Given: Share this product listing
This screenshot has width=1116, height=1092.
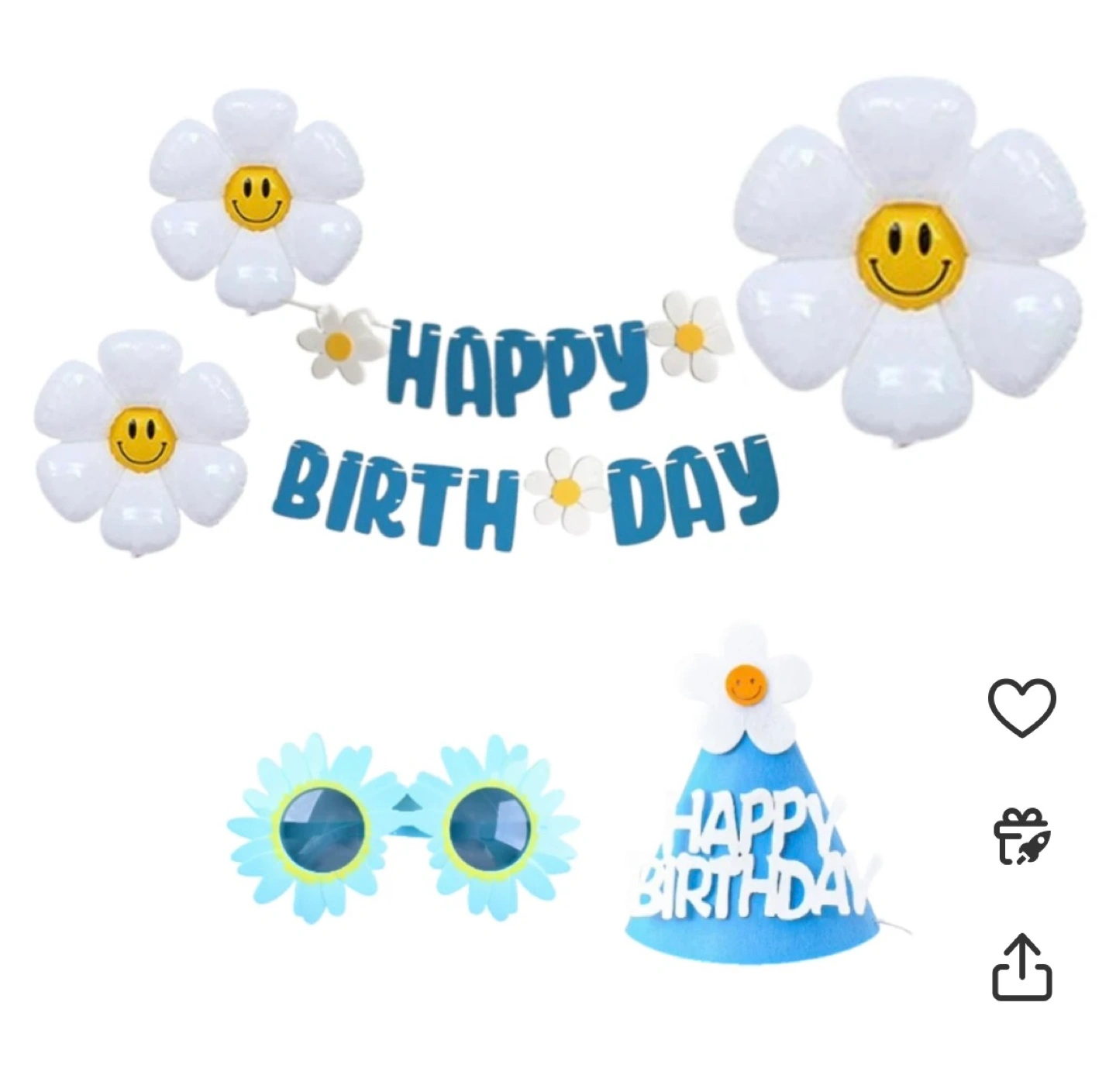Looking at the screenshot, I should tap(1021, 966).
